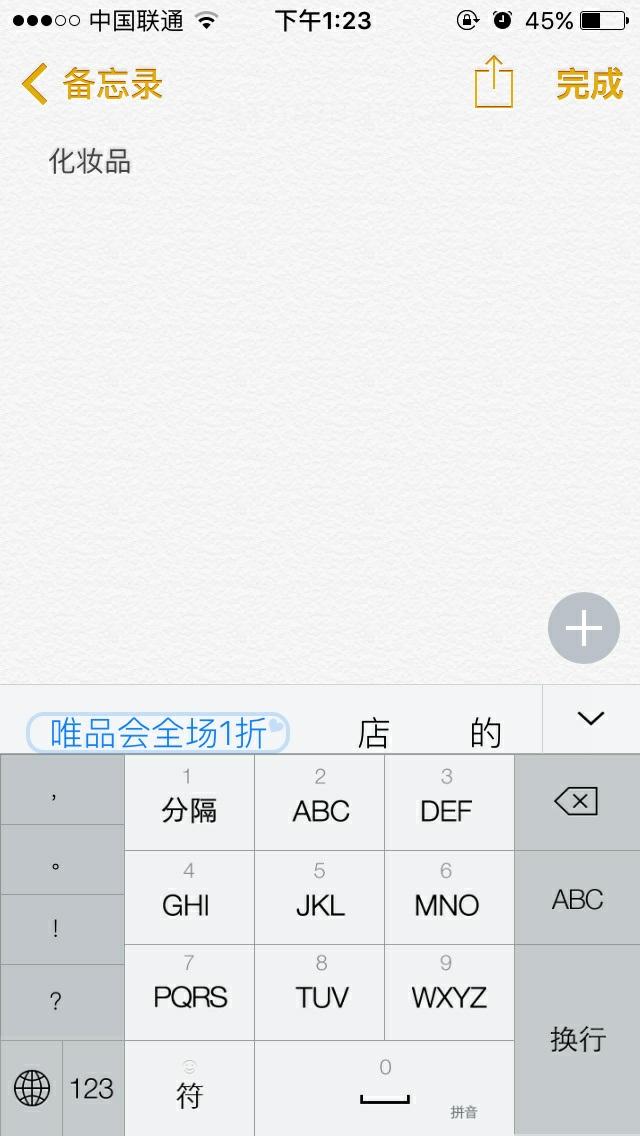
Task: Expand the candidate list with the chevron
Action: pos(591,718)
